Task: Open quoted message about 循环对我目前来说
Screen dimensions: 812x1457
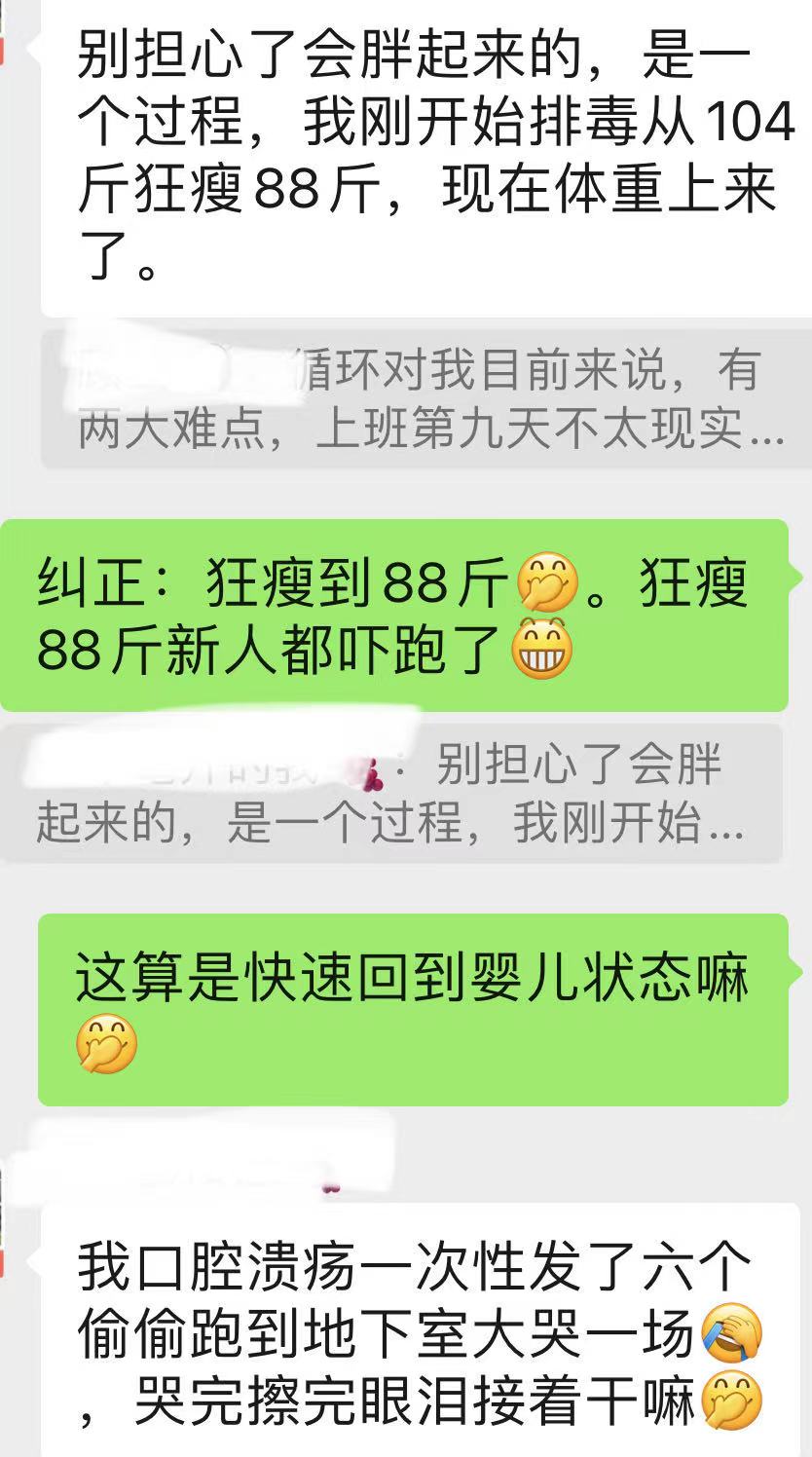Action: coord(424,399)
